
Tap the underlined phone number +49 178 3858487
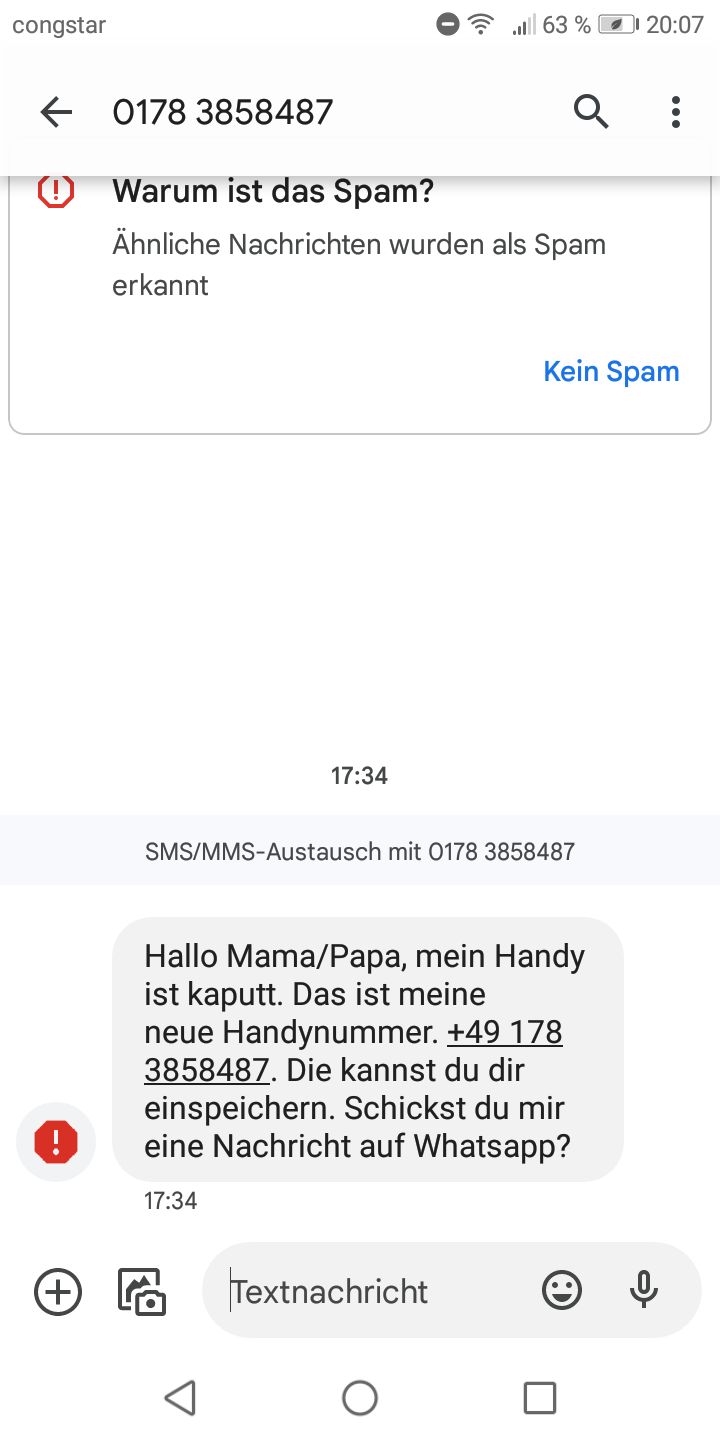pyautogui.click(x=504, y=1033)
